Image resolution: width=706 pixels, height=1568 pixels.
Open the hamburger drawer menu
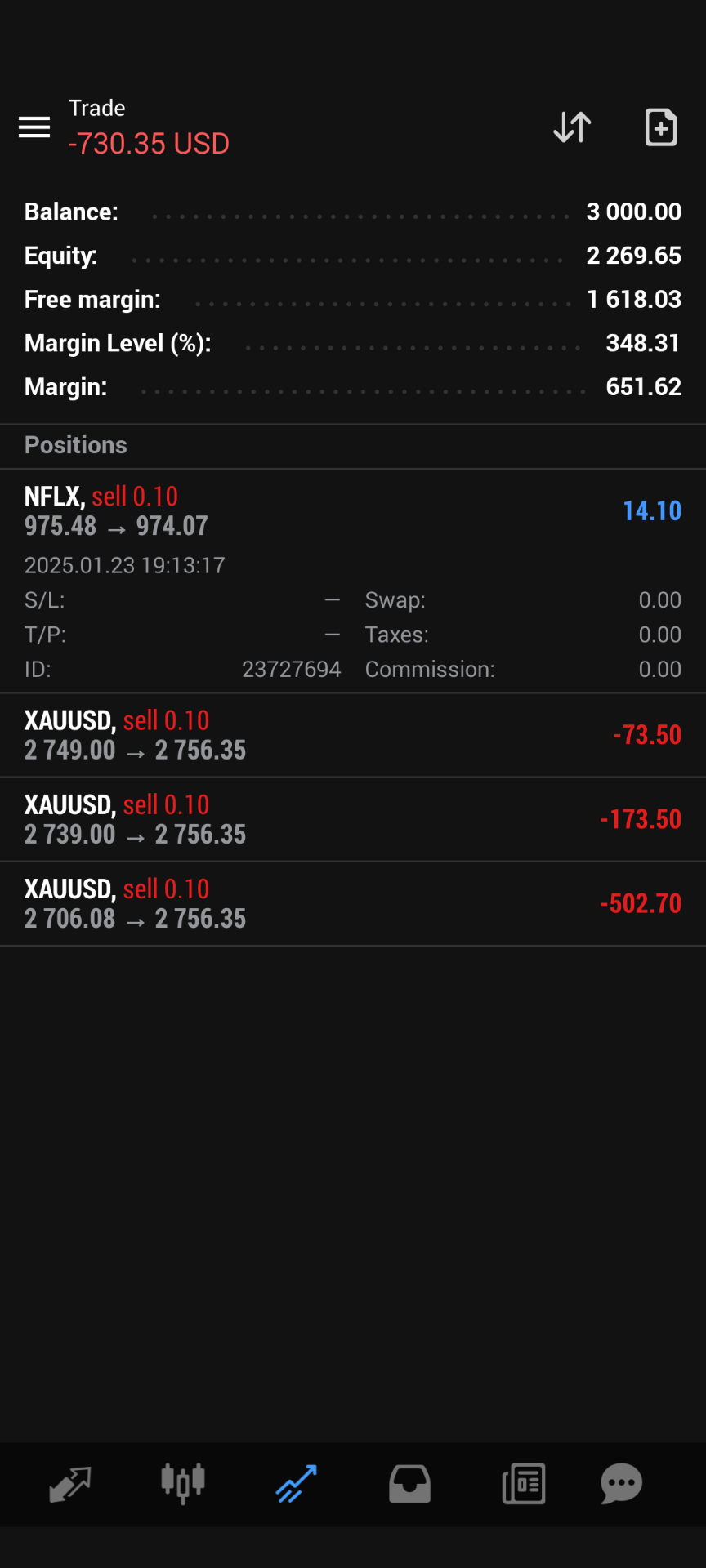pyautogui.click(x=34, y=127)
